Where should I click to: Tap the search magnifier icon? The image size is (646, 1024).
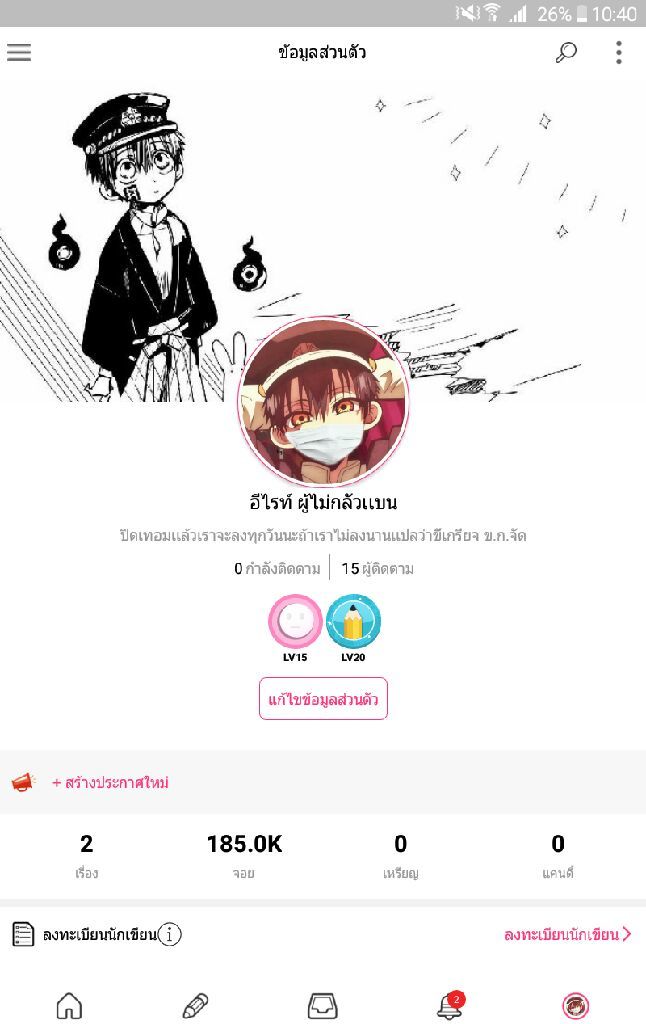pyautogui.click(x=566, y=53)
